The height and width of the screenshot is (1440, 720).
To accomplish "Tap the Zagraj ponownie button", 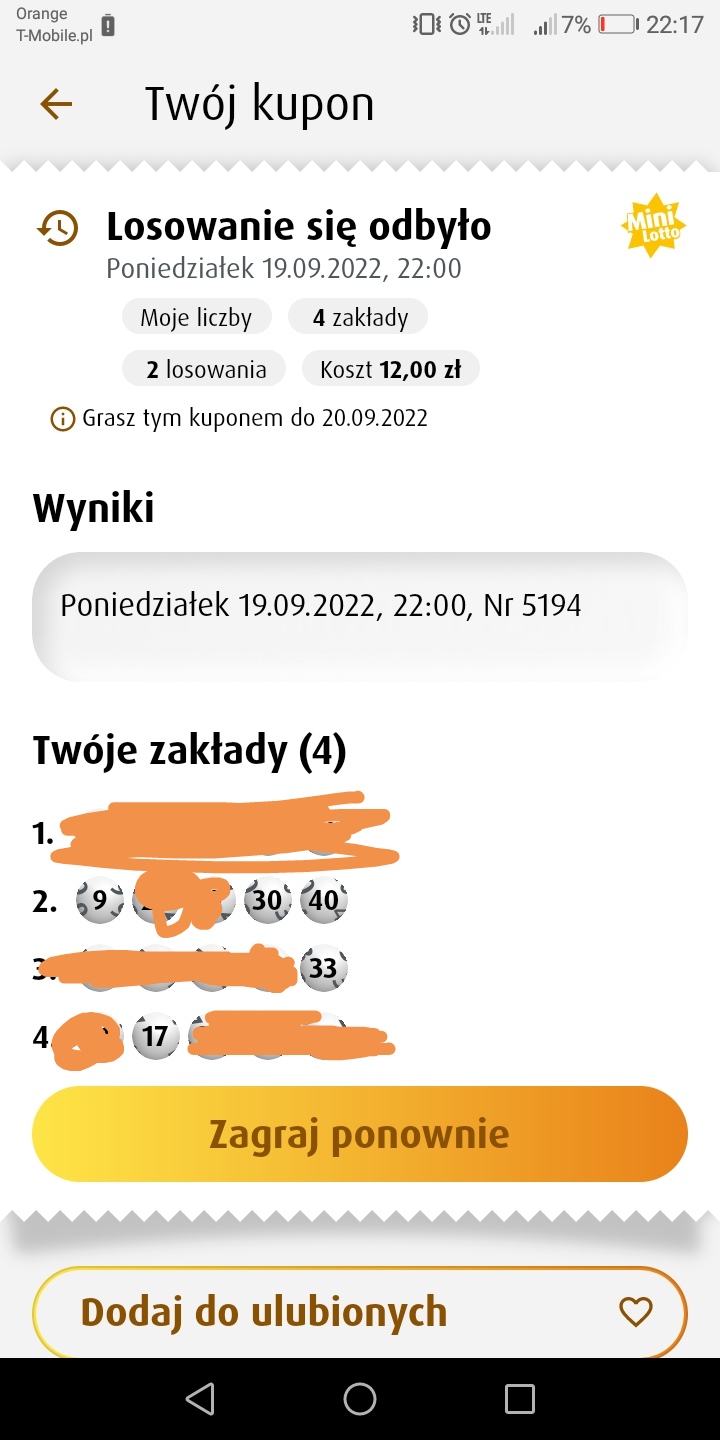I will (360, 1134).
